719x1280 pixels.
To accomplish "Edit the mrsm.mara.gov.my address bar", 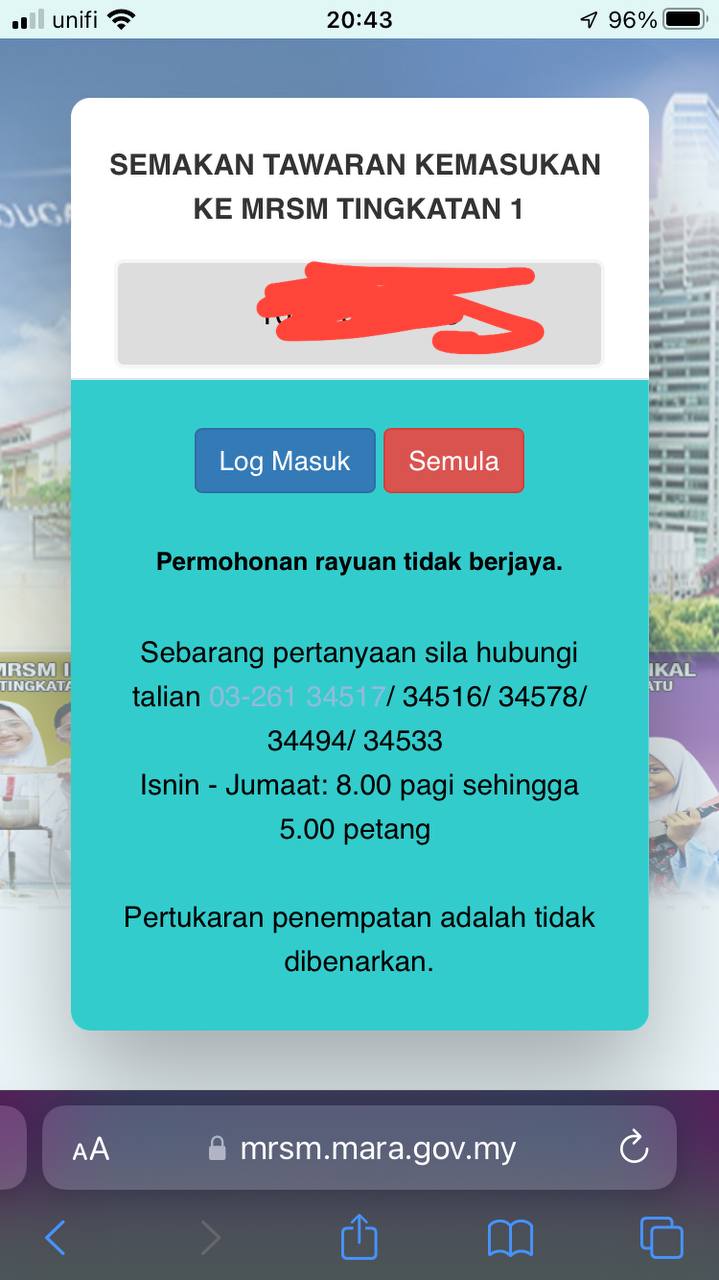I will pyautogui.click(x=378, y=1148).
